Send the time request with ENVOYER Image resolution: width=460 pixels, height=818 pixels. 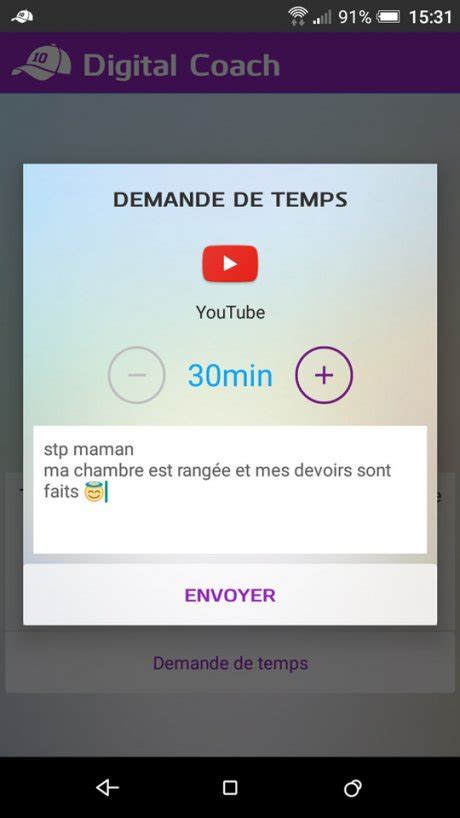[230, 595]
